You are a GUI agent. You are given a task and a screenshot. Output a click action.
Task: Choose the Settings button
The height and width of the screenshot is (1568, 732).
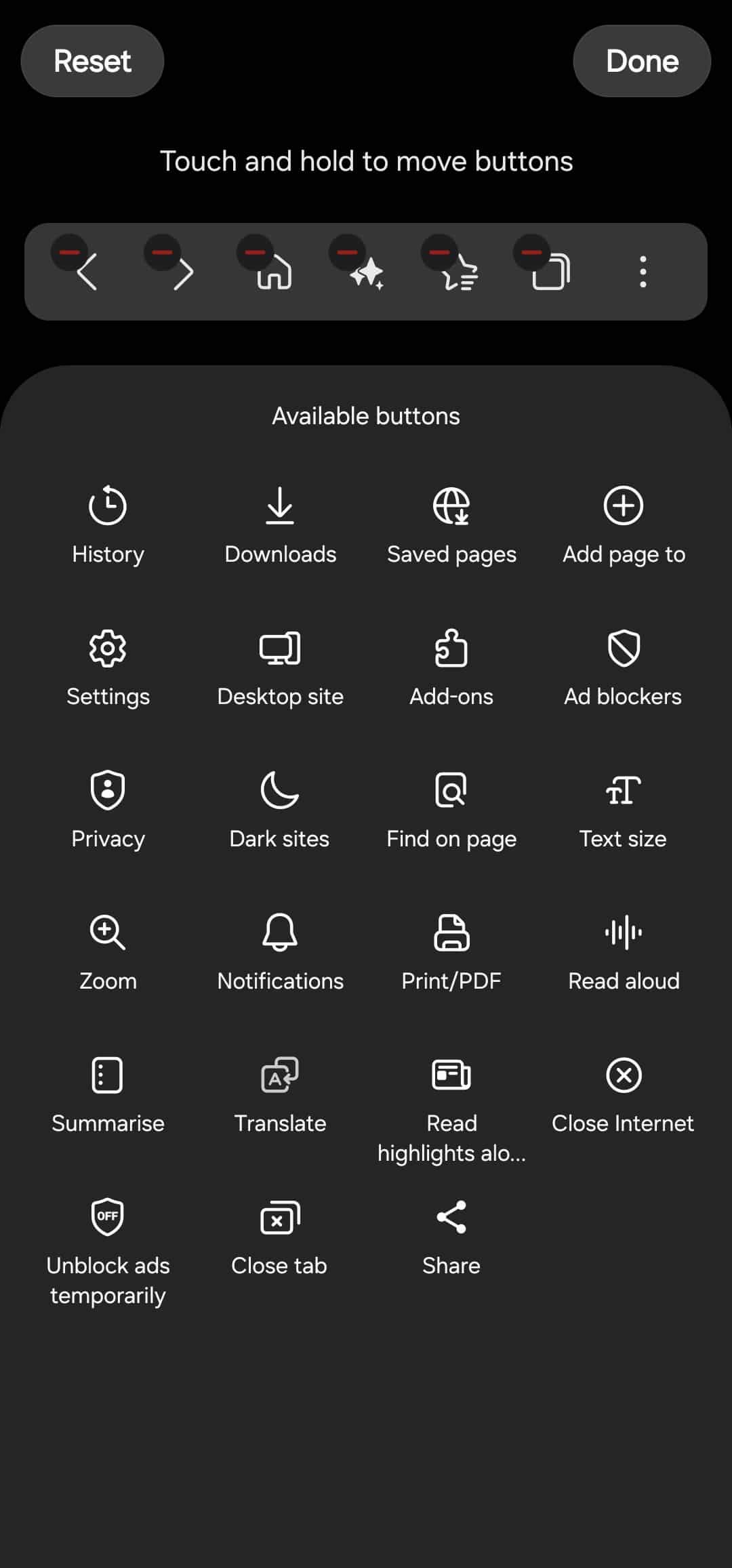pyautogui.click(x=108, y=665)
